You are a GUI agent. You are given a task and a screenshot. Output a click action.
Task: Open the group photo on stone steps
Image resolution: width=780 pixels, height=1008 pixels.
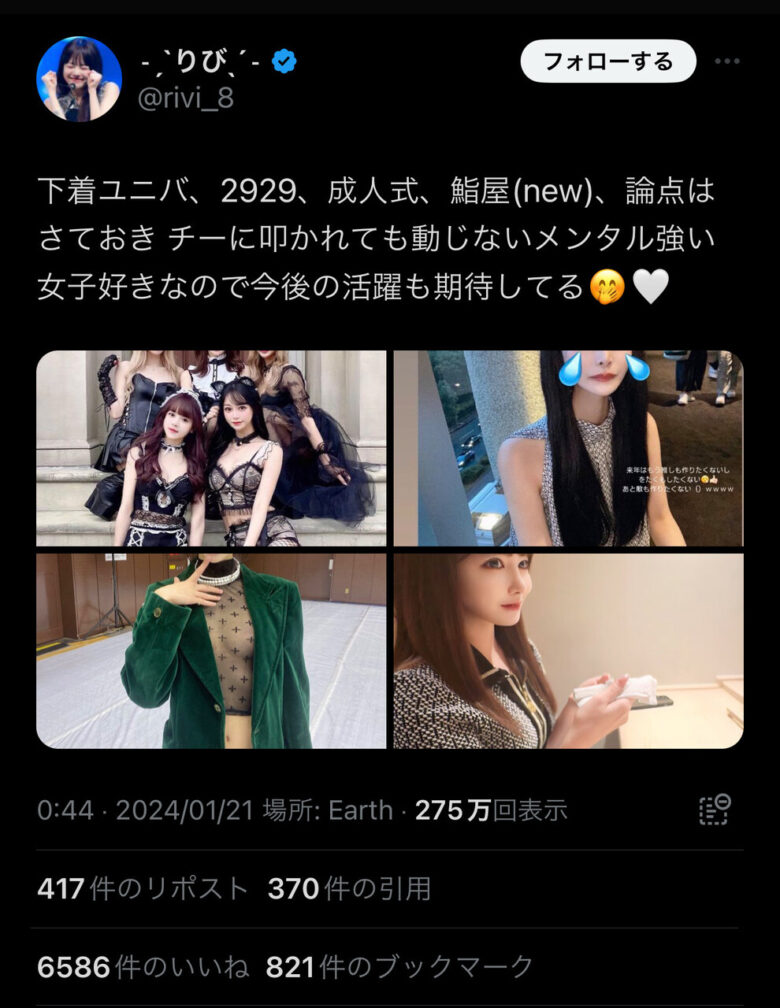[x=211, y=448]
